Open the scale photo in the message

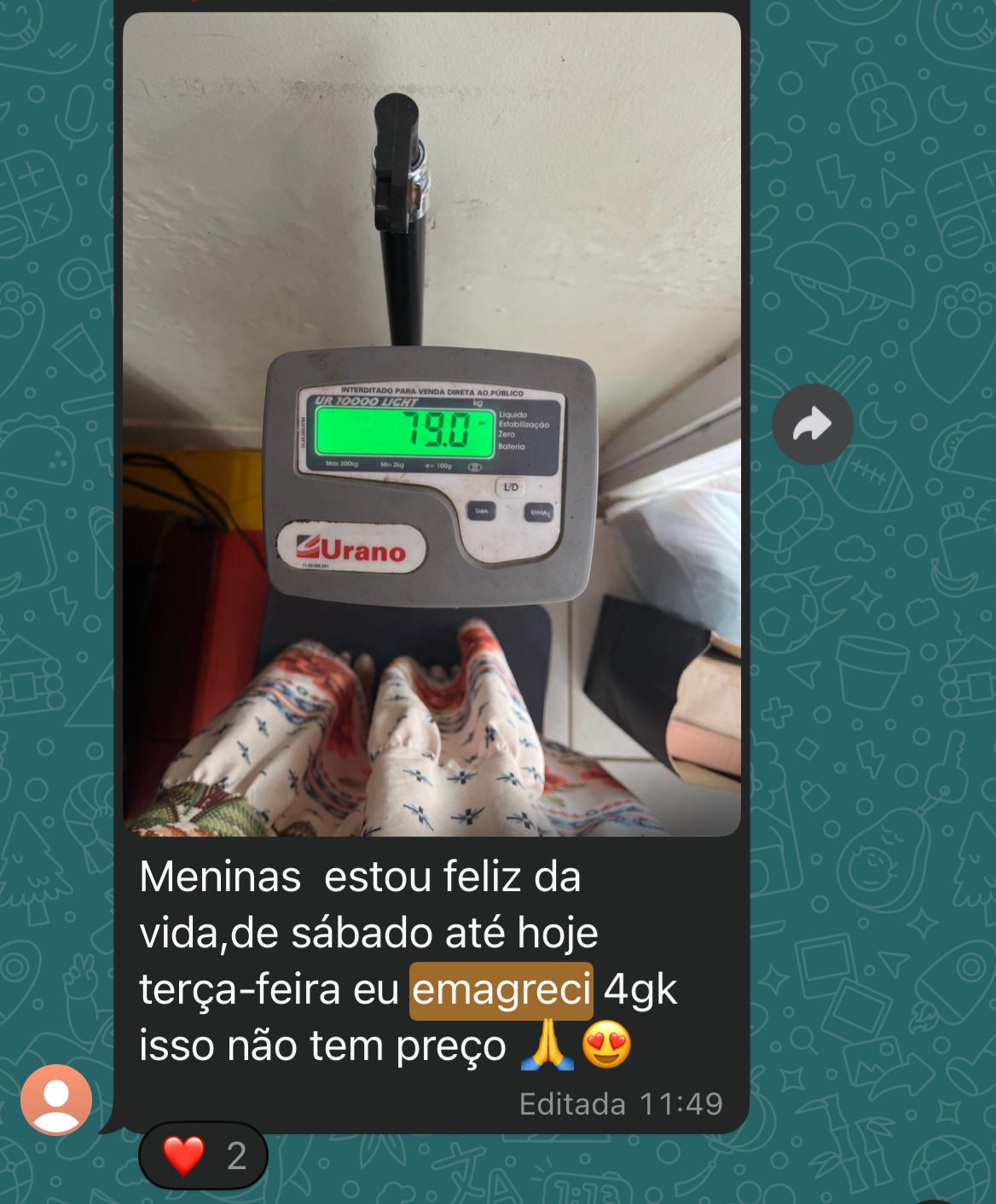coord(431,424)
